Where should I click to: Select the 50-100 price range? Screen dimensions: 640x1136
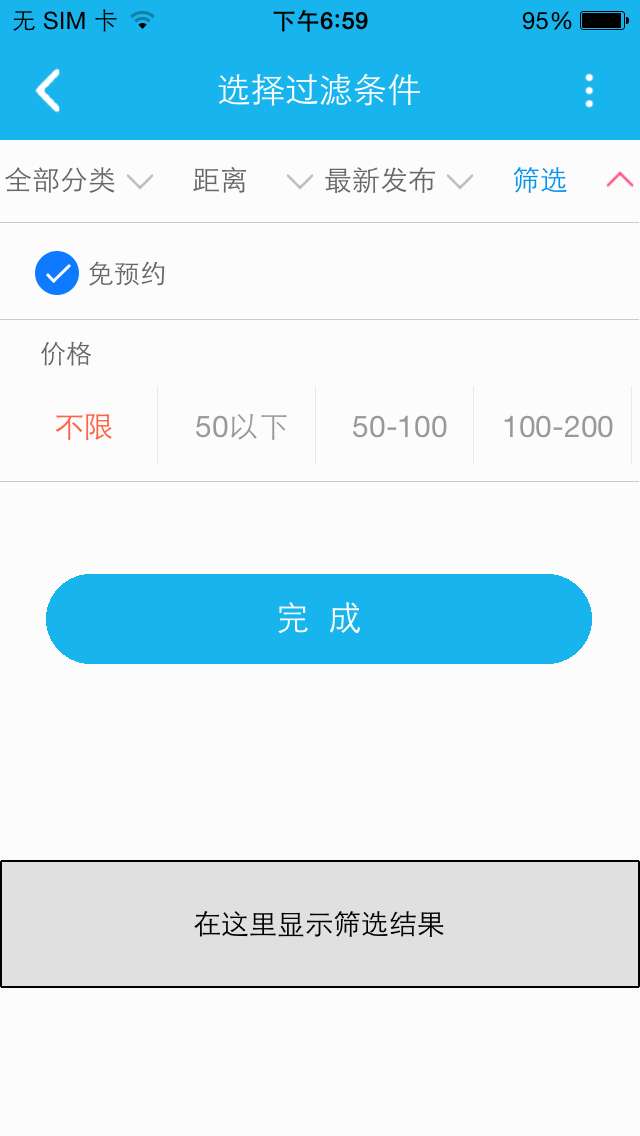(399, 427)
